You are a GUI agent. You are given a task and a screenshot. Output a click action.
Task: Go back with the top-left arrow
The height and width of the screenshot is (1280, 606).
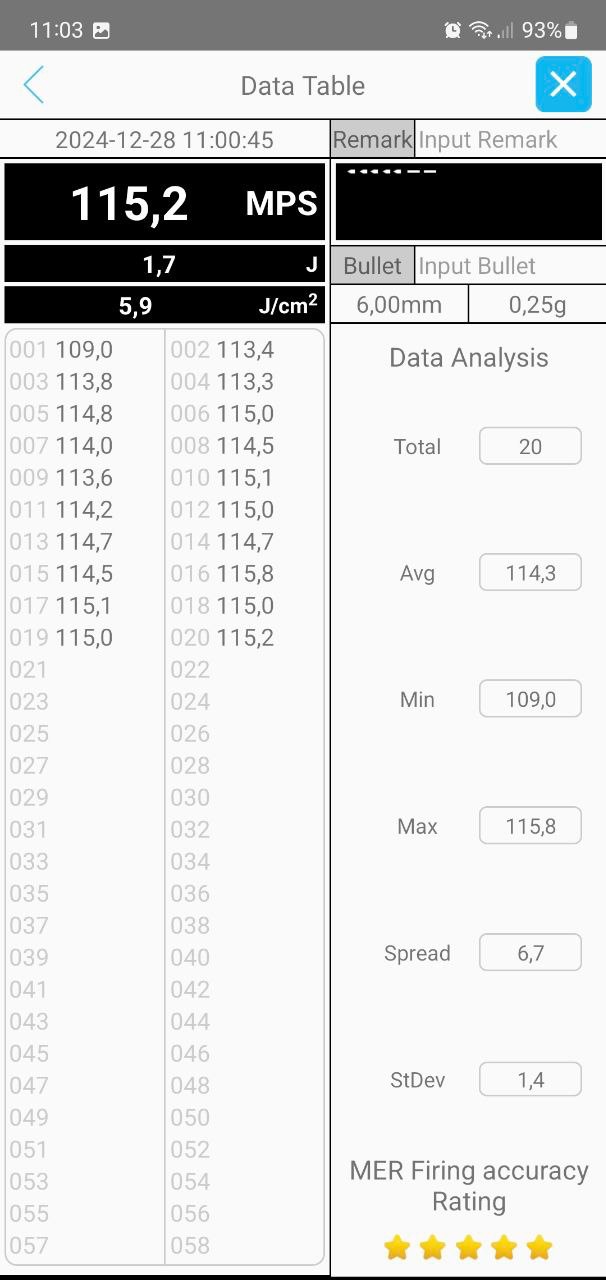[34, 85]
